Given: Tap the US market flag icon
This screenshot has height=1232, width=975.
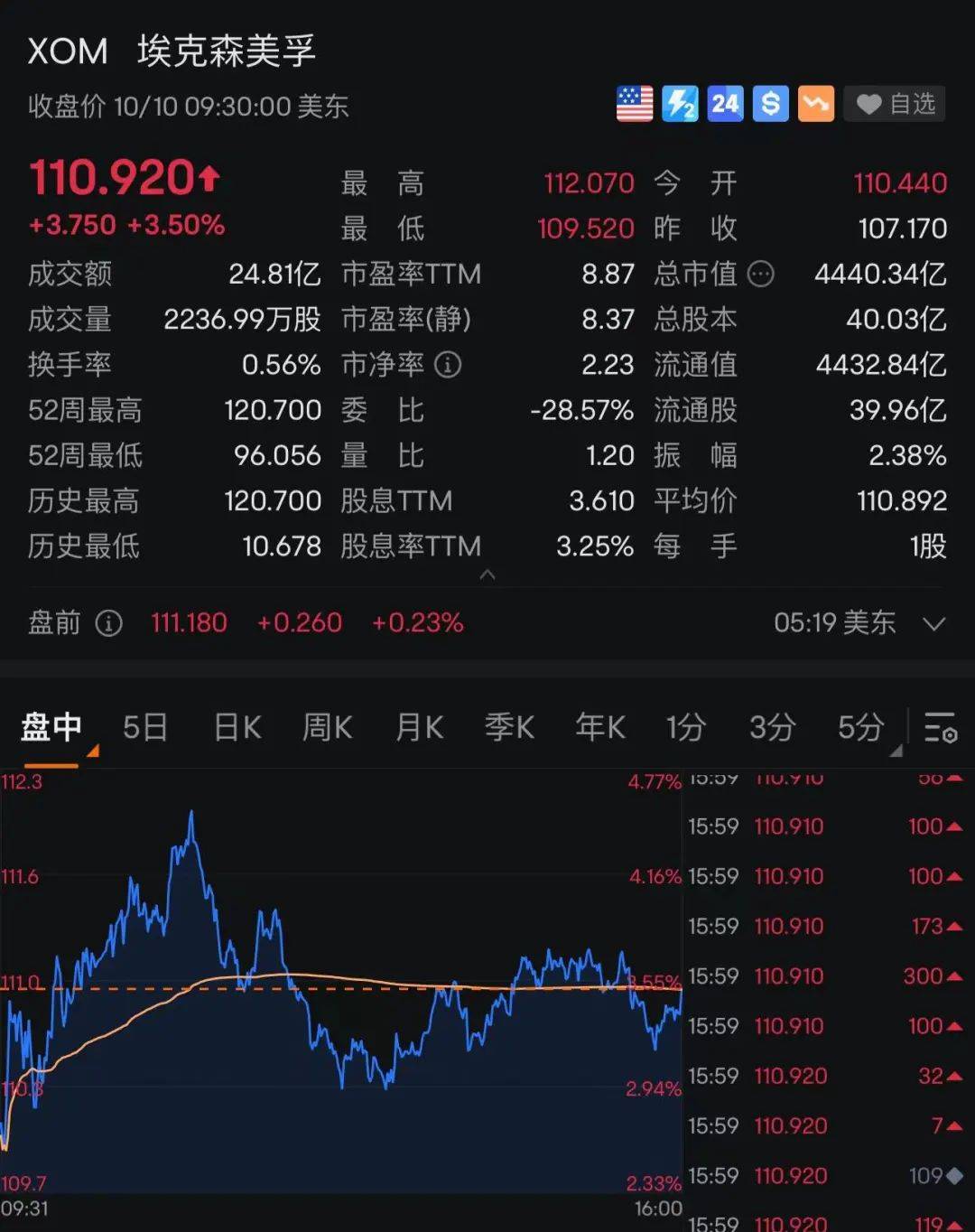Looking at the screenshot, I should click(x=635, y=105).
